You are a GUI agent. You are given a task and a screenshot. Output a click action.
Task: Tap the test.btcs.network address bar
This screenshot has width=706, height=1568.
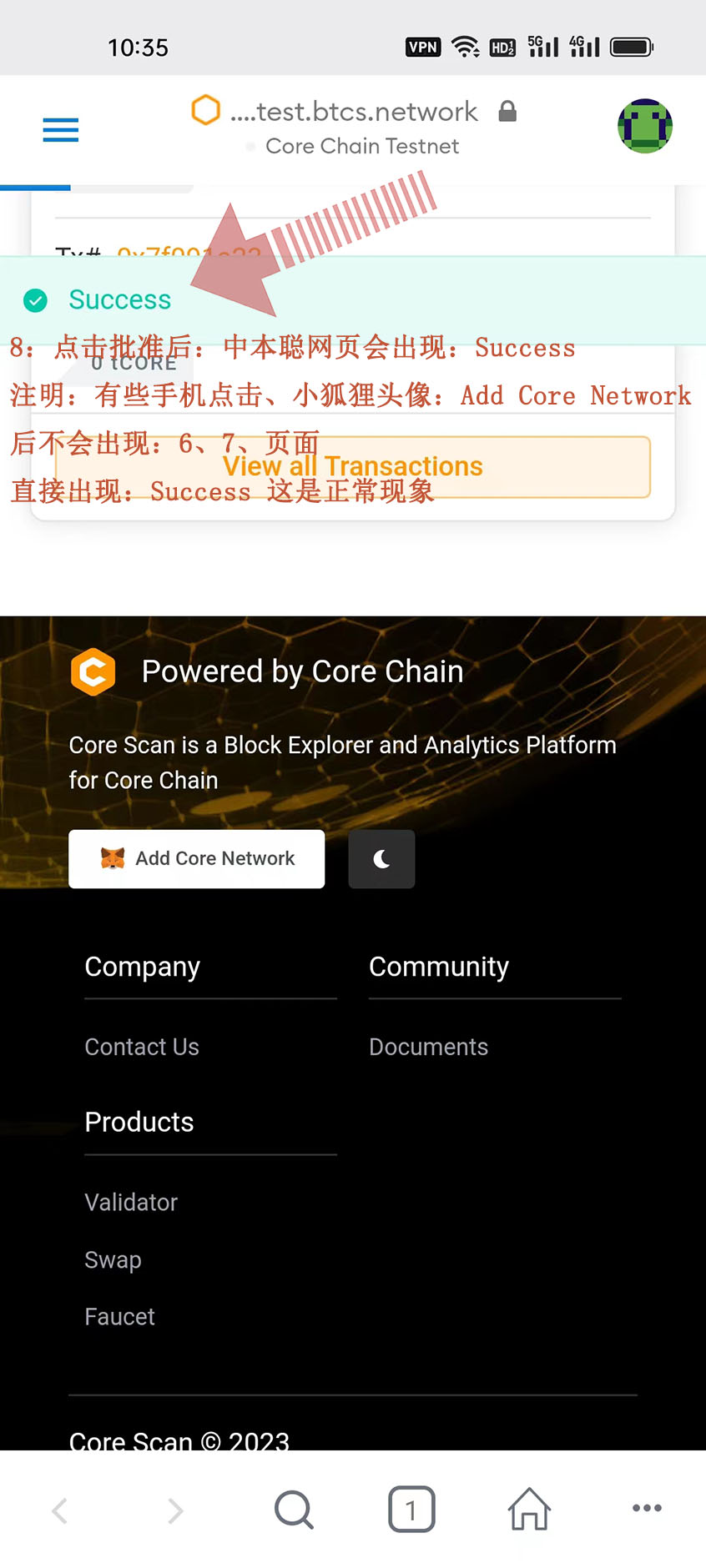click(x=354, y=112)
